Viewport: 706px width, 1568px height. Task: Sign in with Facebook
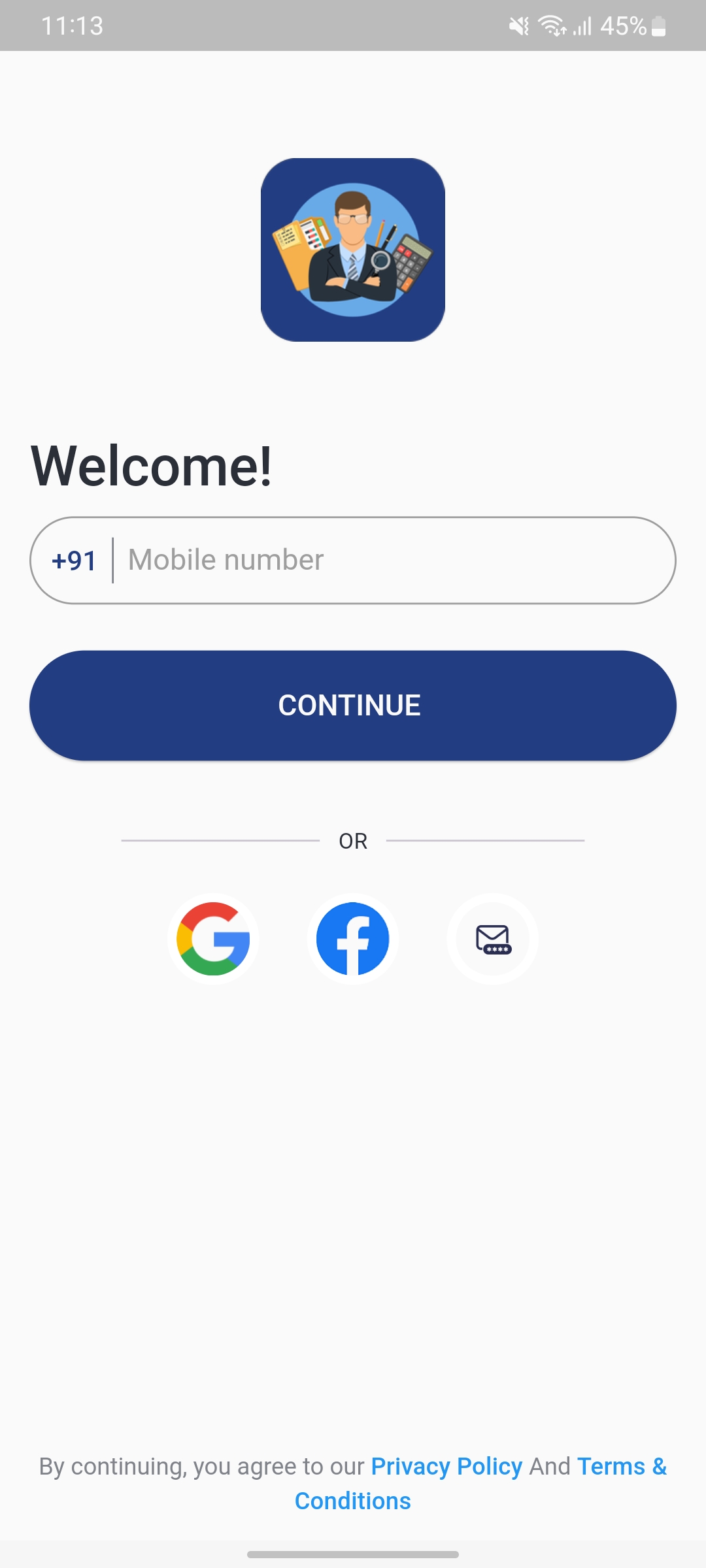tap(353, 939)
